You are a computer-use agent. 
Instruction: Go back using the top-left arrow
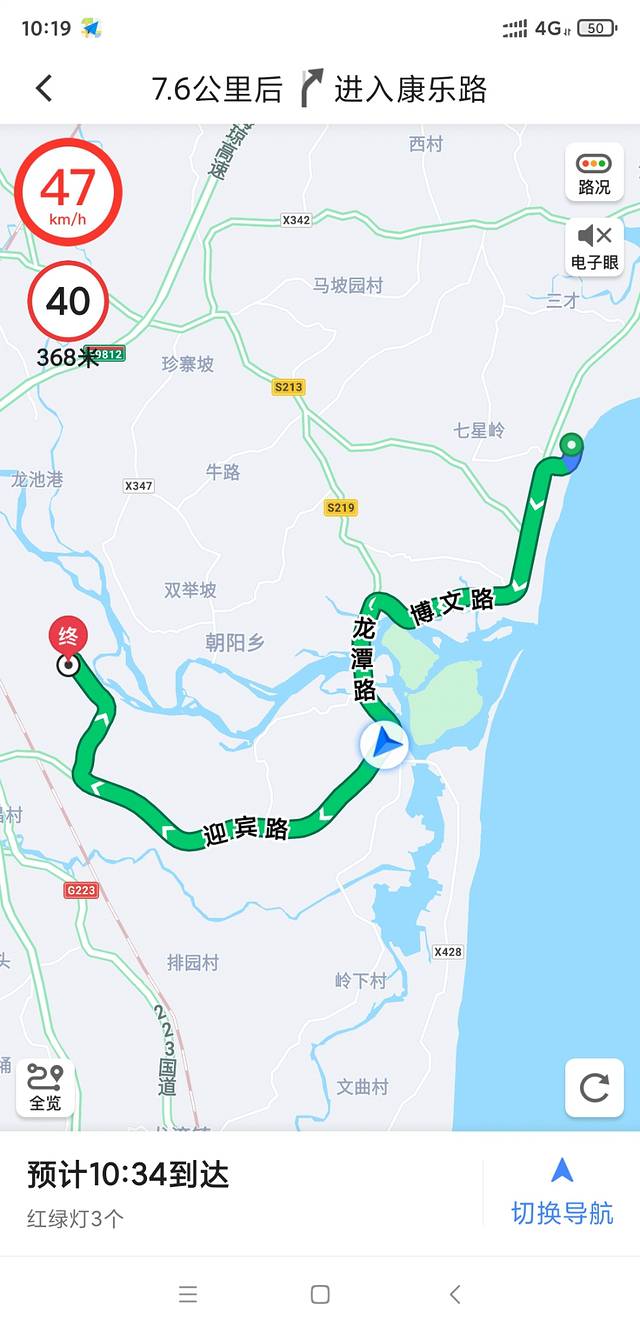click(44, 88)
